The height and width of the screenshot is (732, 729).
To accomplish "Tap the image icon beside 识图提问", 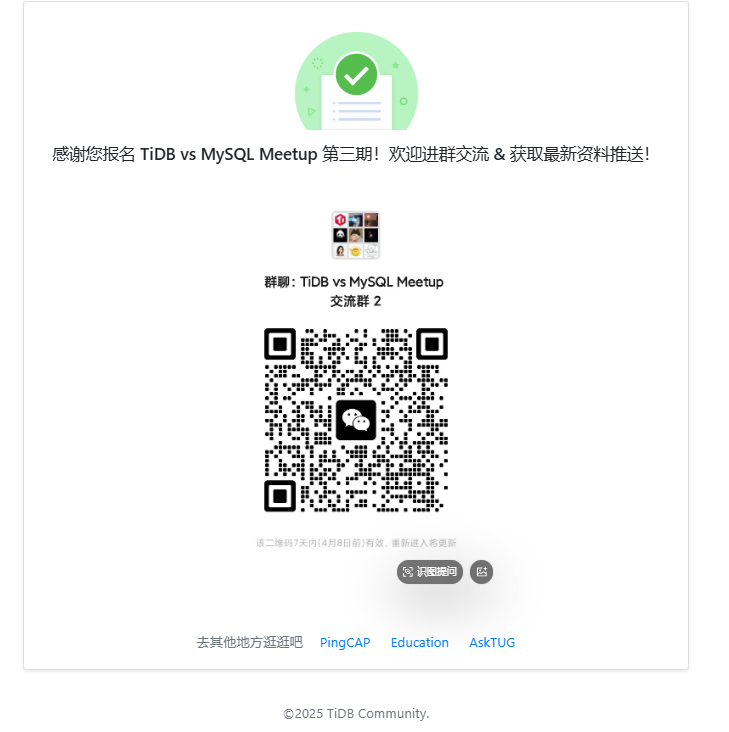I will pos(482,572).
